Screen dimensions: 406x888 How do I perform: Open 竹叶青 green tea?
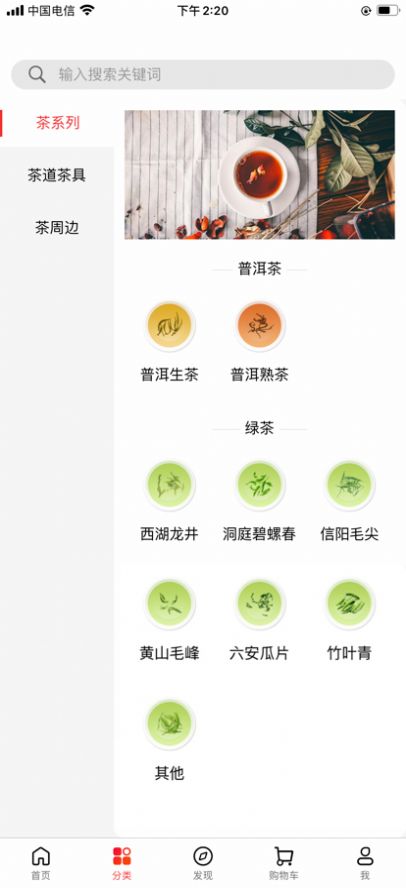[349, 621]
